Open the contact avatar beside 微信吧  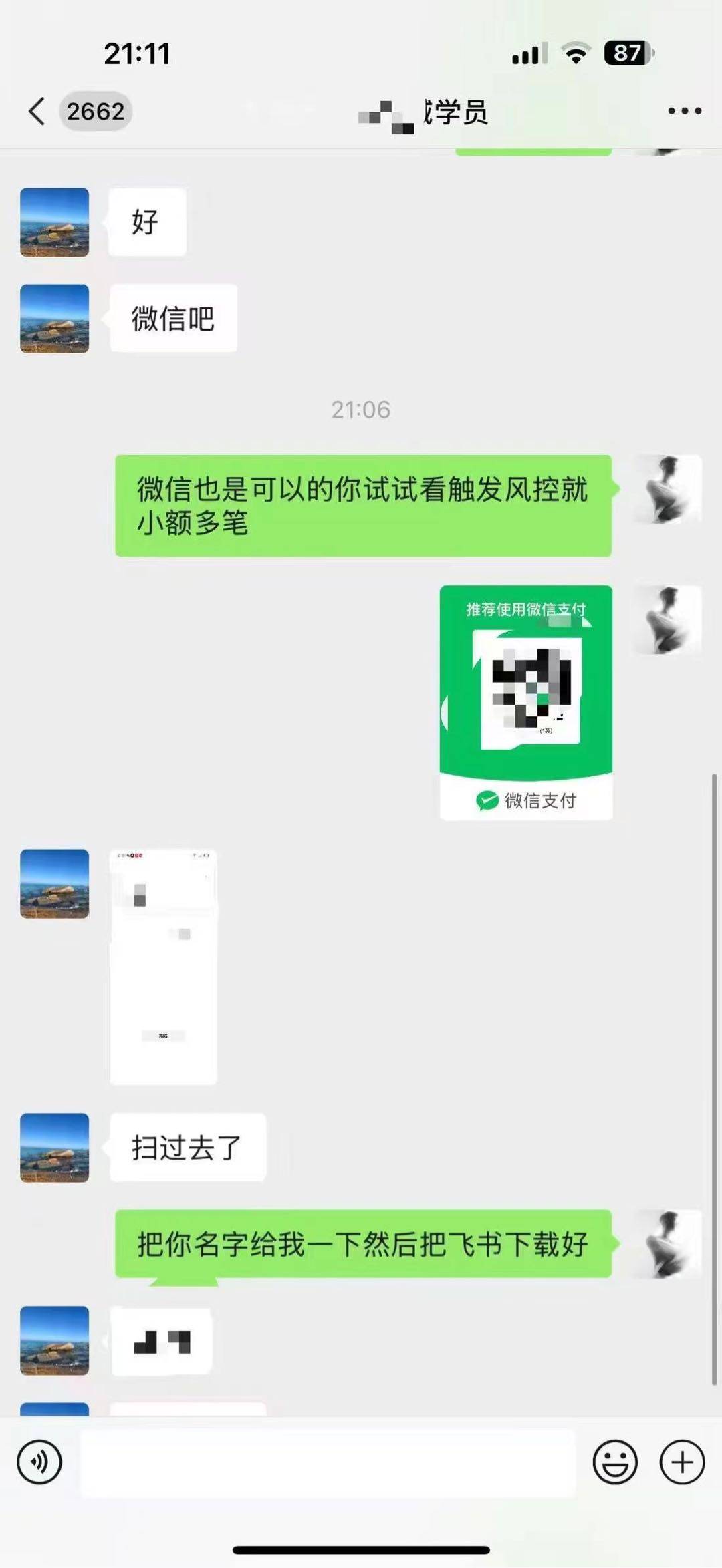pos(55,319)
